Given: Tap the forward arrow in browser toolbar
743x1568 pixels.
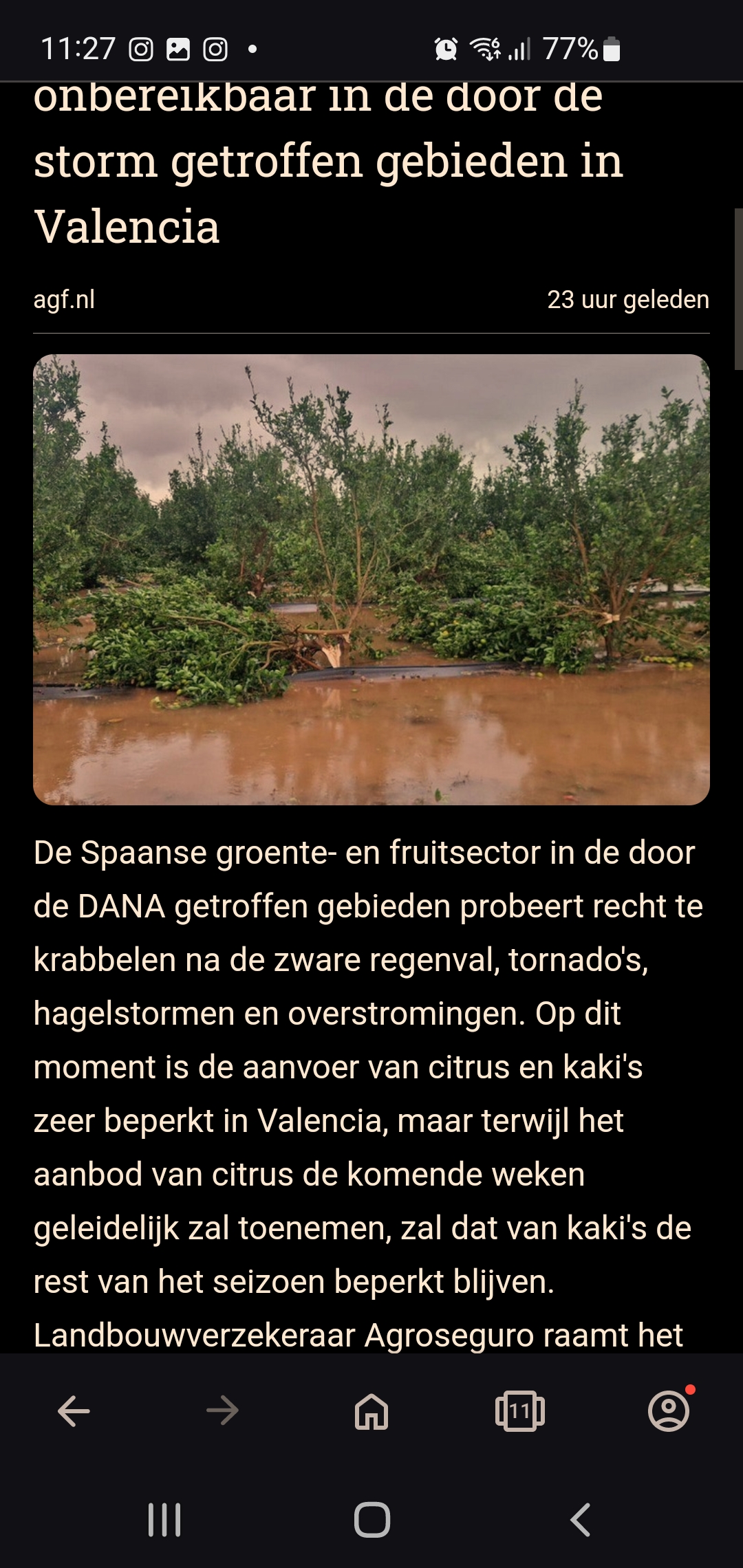Looking at the screenshot, I should [x=222, y=1412].
